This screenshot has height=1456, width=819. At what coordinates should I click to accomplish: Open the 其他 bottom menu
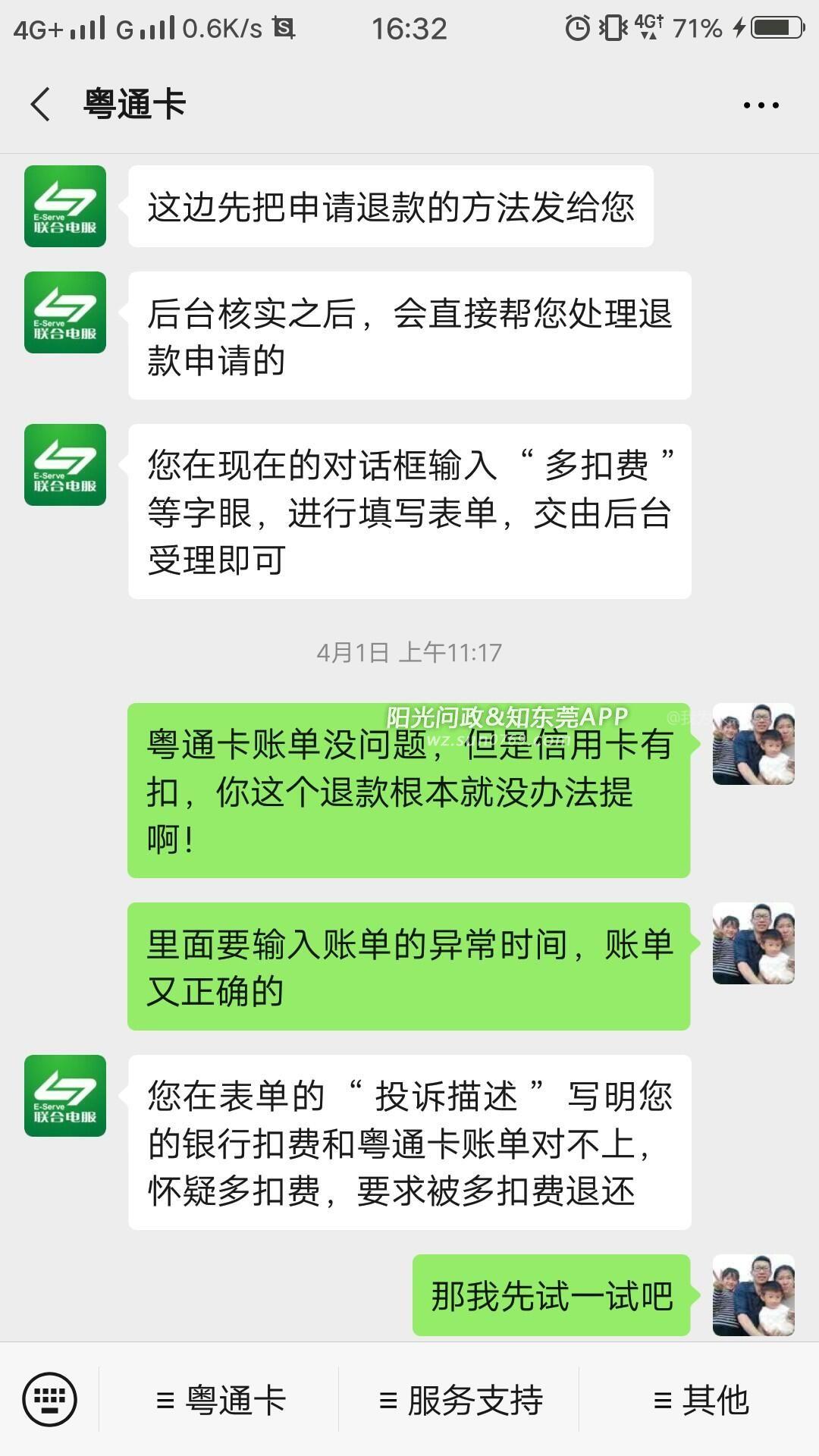(x=700, y=1400)
